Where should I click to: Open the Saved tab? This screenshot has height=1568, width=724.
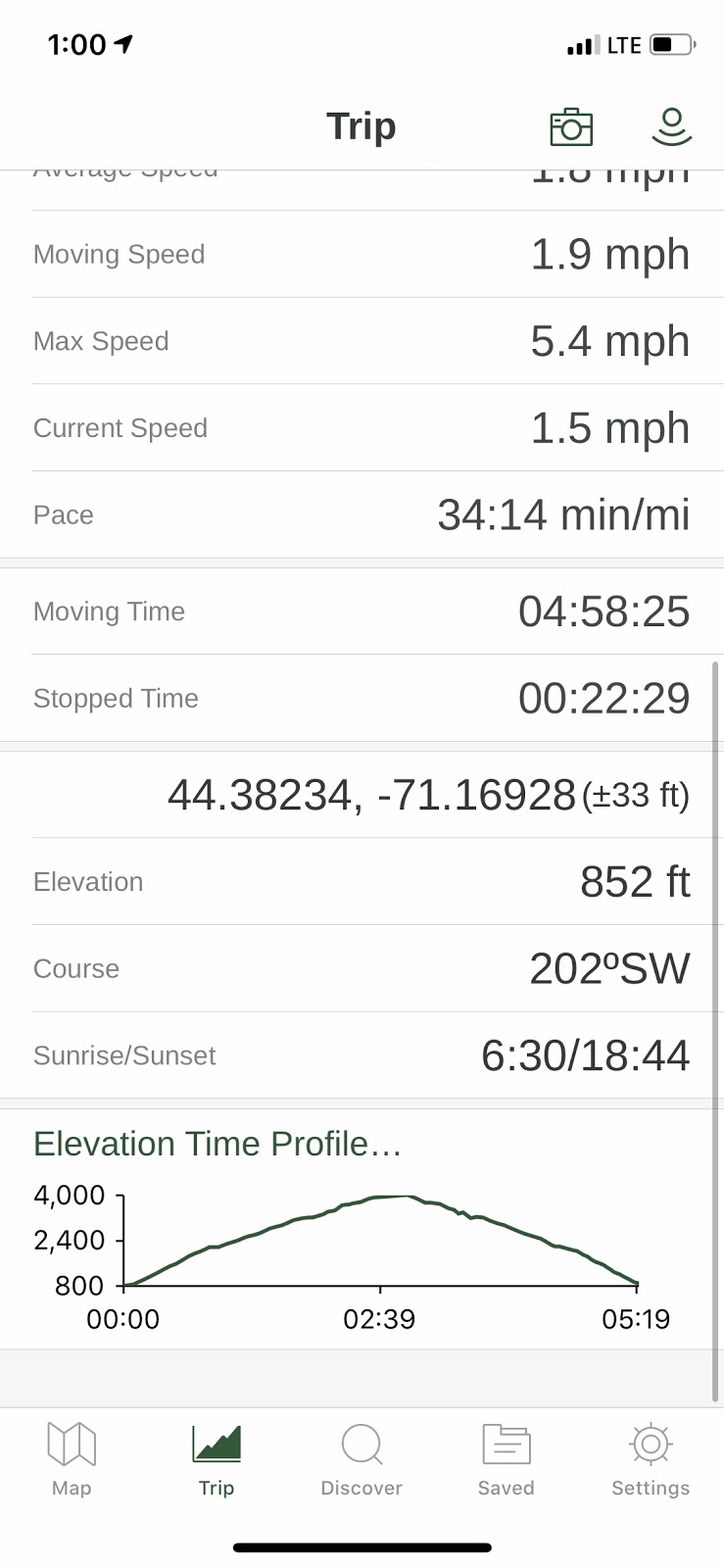tap(507, 1457)
